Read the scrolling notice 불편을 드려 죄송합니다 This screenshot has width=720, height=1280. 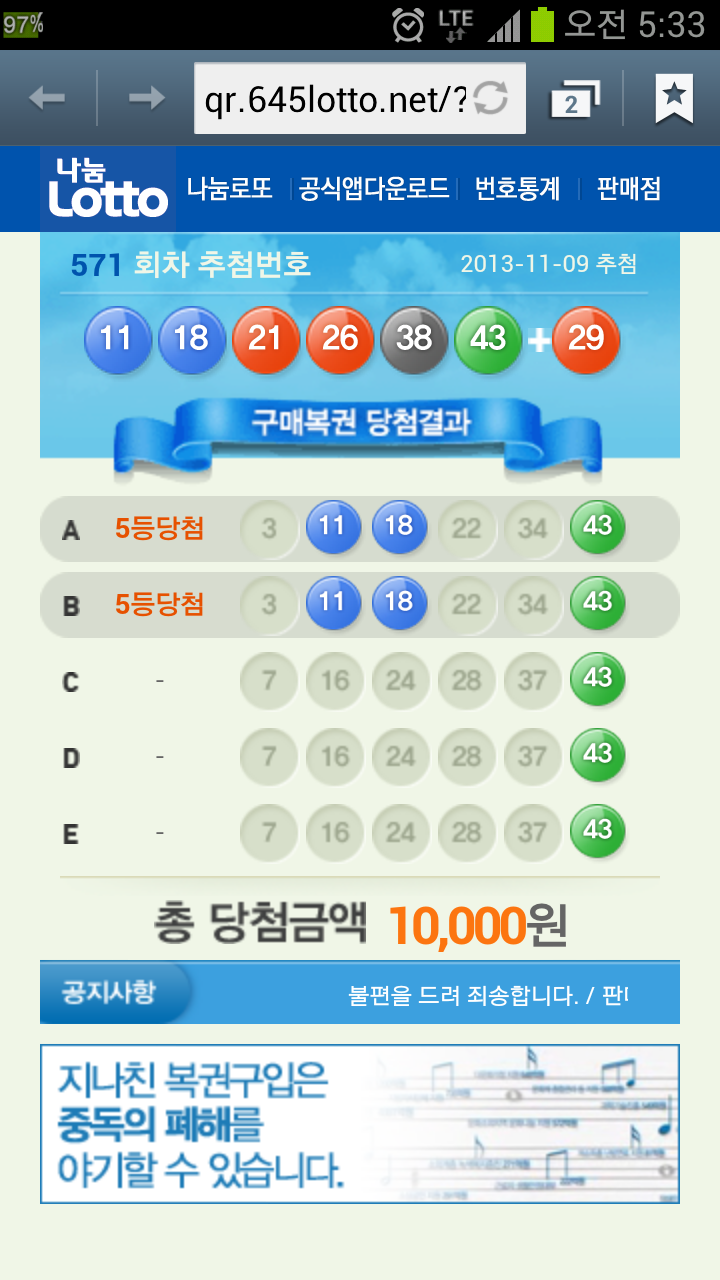coord(488,996)
